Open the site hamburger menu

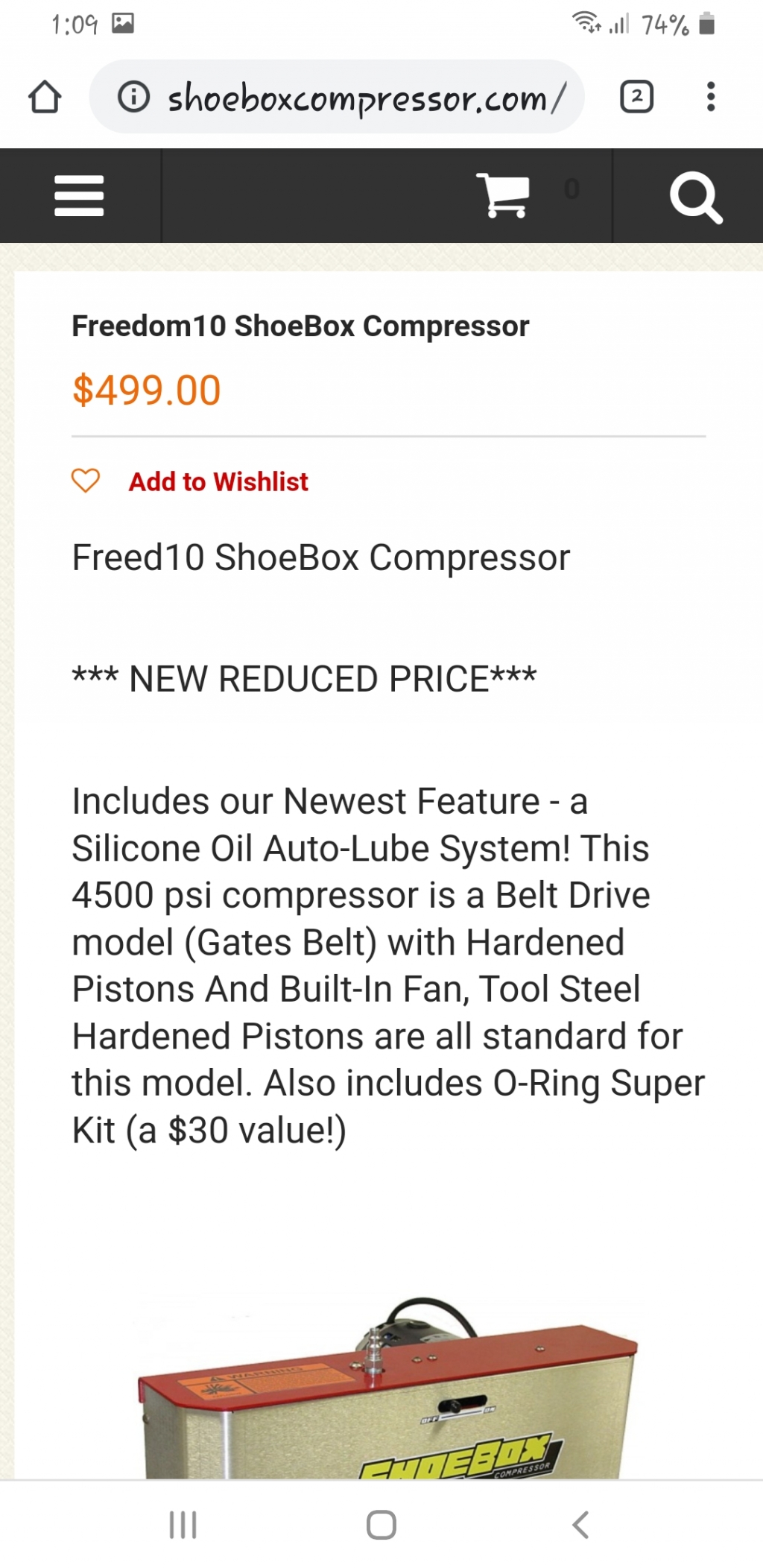[79, 196]
